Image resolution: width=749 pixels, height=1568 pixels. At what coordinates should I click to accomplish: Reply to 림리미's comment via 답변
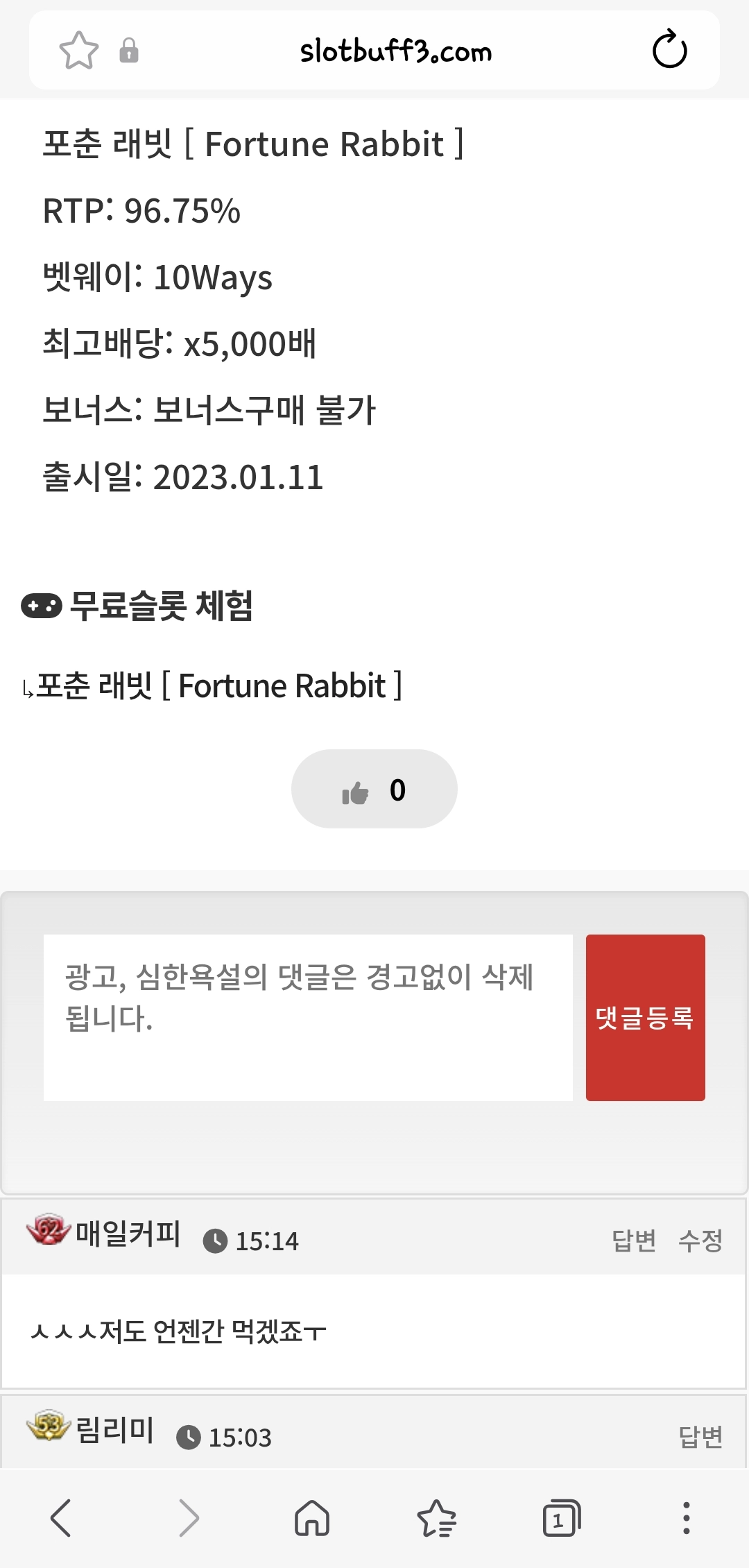[x=700, y=1436]
